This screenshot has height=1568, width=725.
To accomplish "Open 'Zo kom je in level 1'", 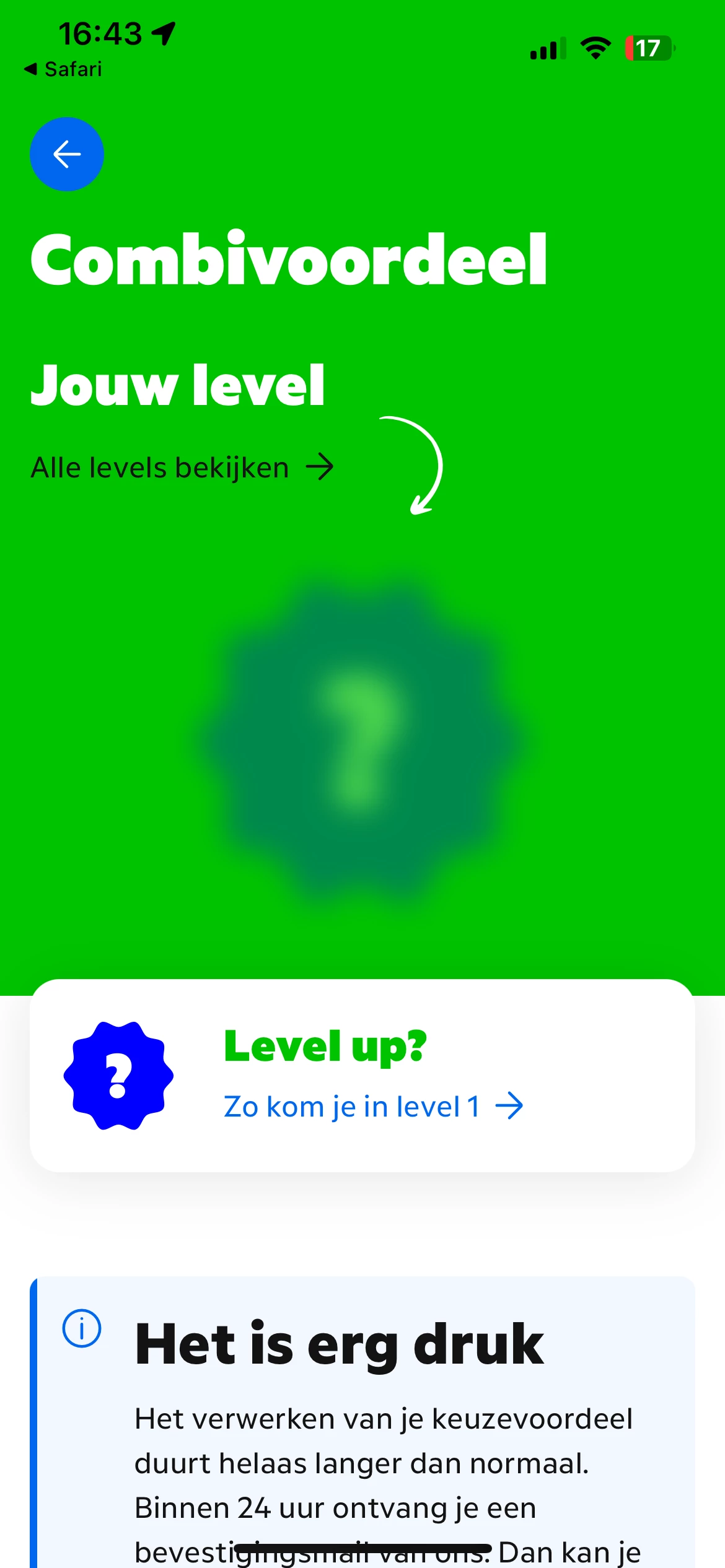I will [372, 1106].
